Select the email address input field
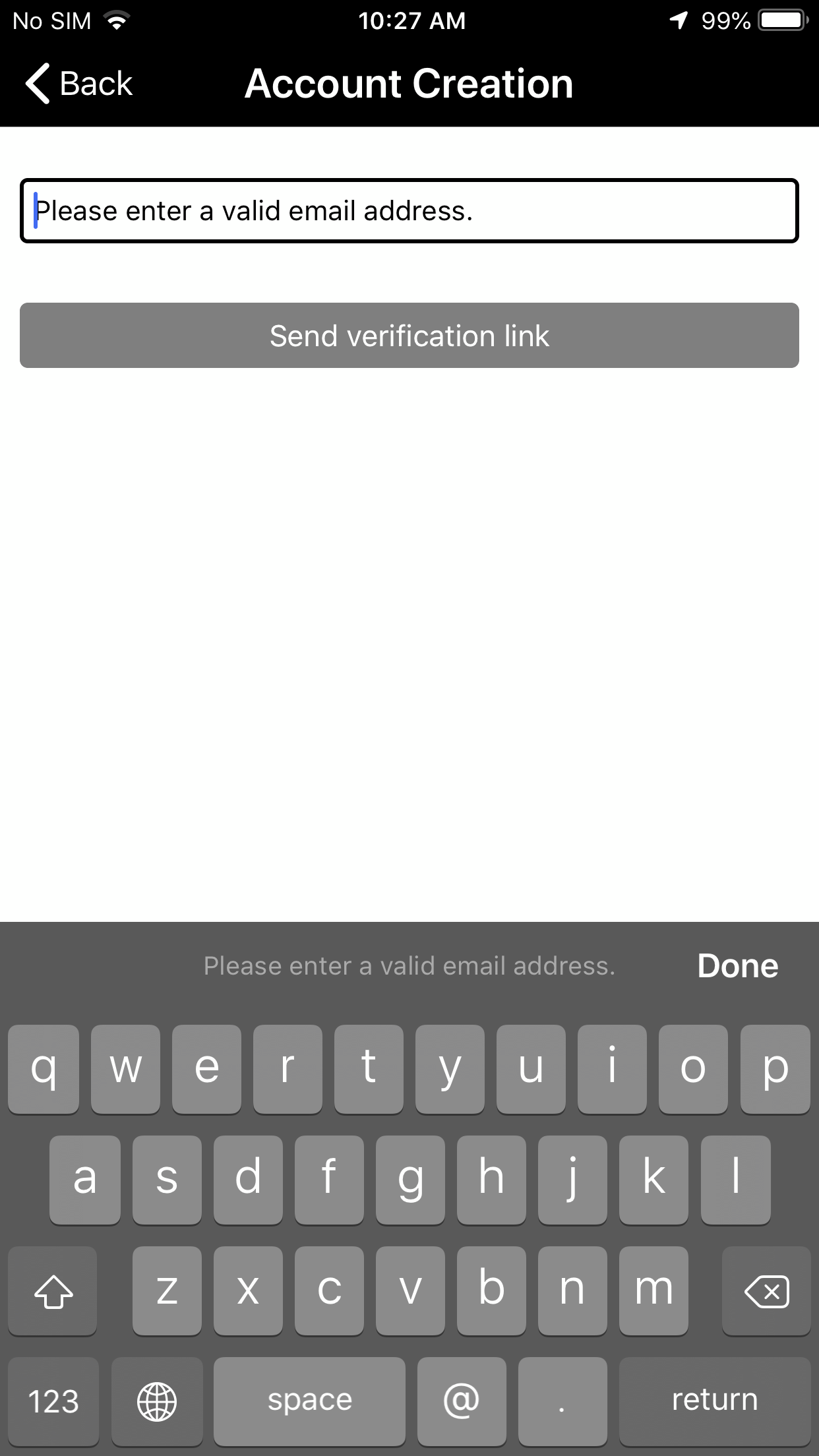 (x=409, y=210)
